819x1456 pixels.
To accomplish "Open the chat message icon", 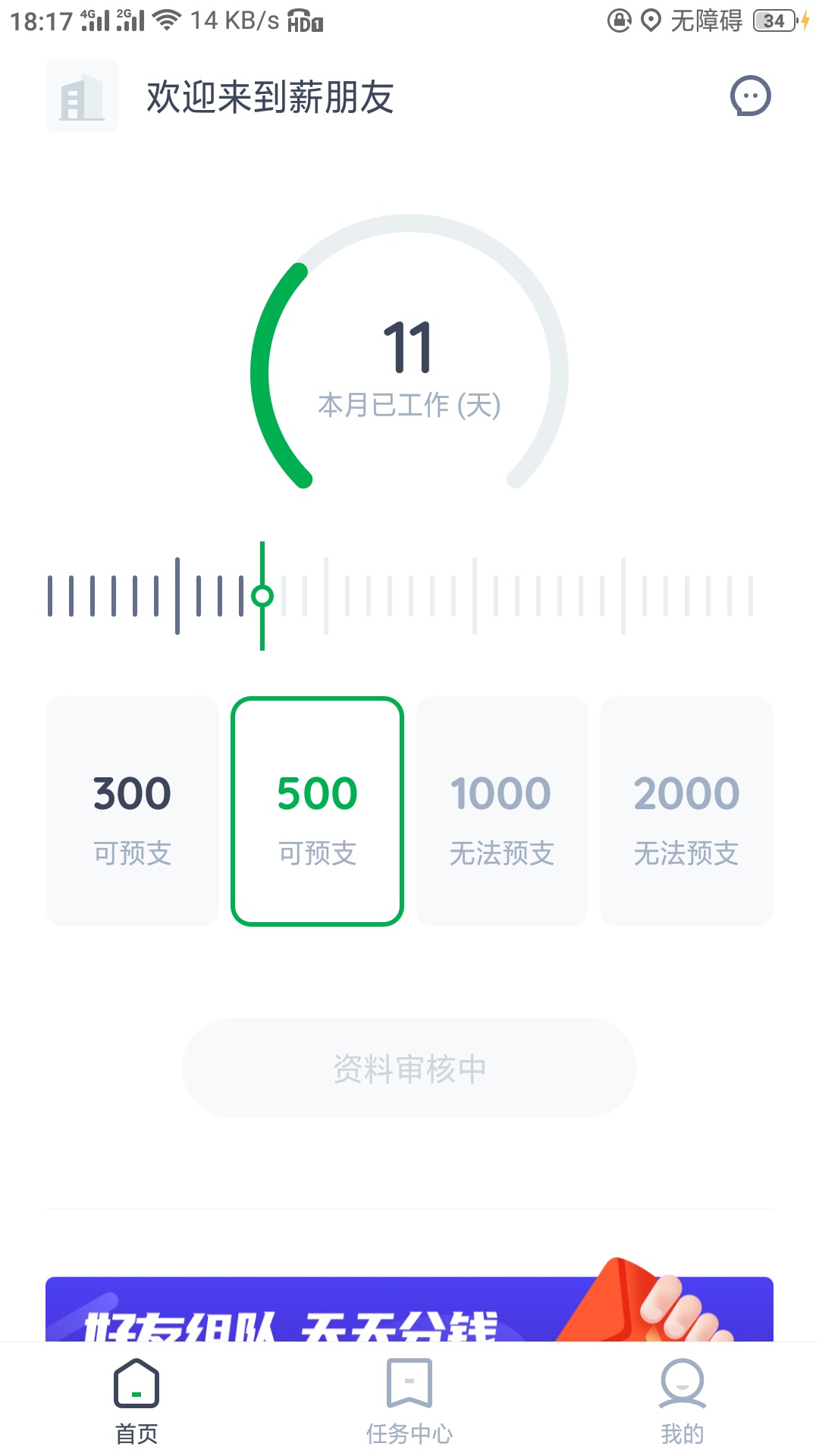I will (x=750, y=96).
